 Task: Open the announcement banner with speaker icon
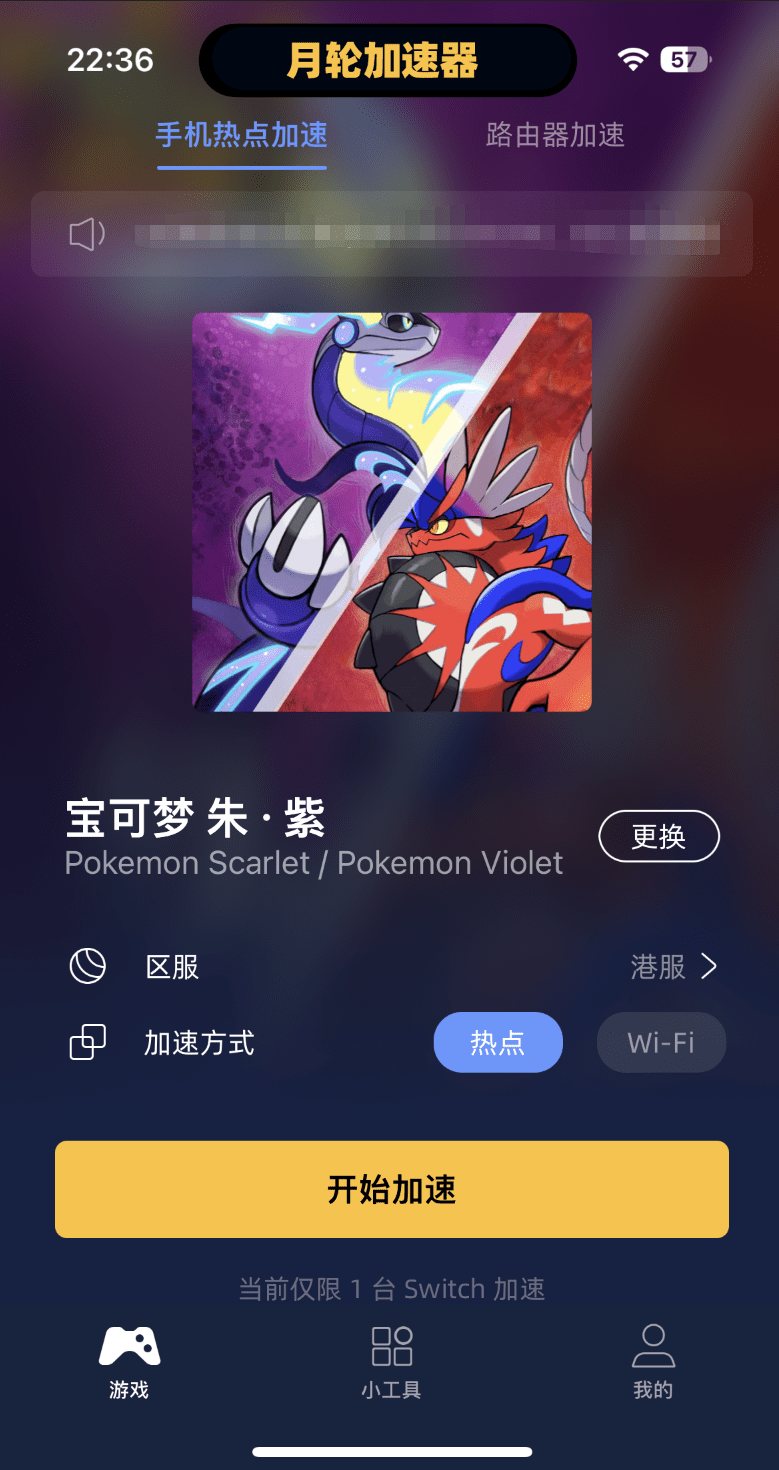click(x=391, y=234)
